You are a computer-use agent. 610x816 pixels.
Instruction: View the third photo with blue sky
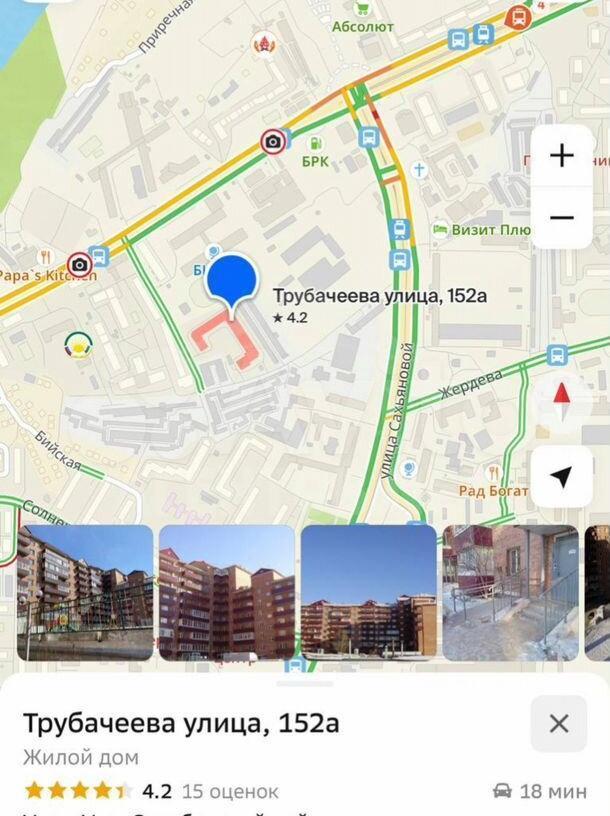[368, 592]
